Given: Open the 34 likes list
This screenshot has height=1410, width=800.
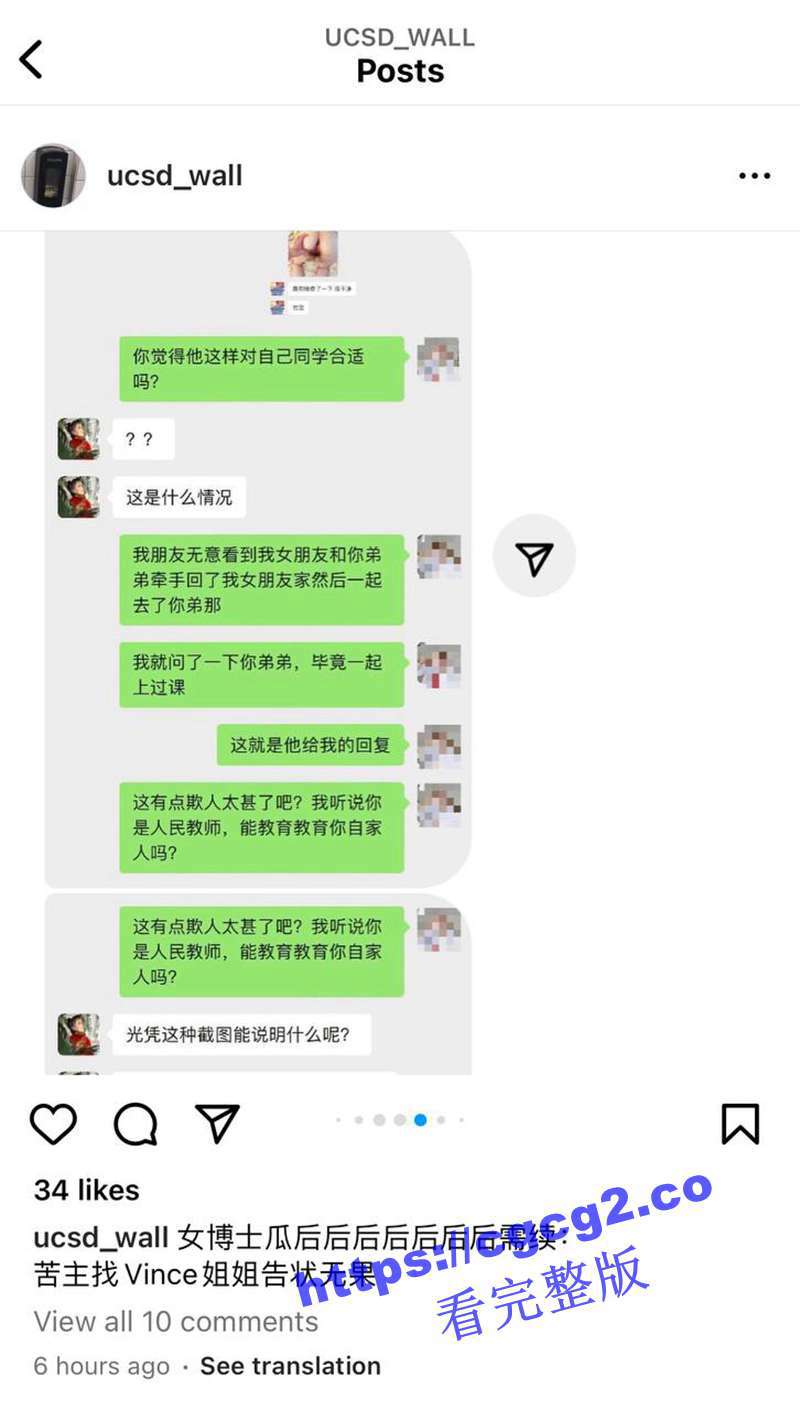Looking at the screenshot, I should coord(87,1190).
